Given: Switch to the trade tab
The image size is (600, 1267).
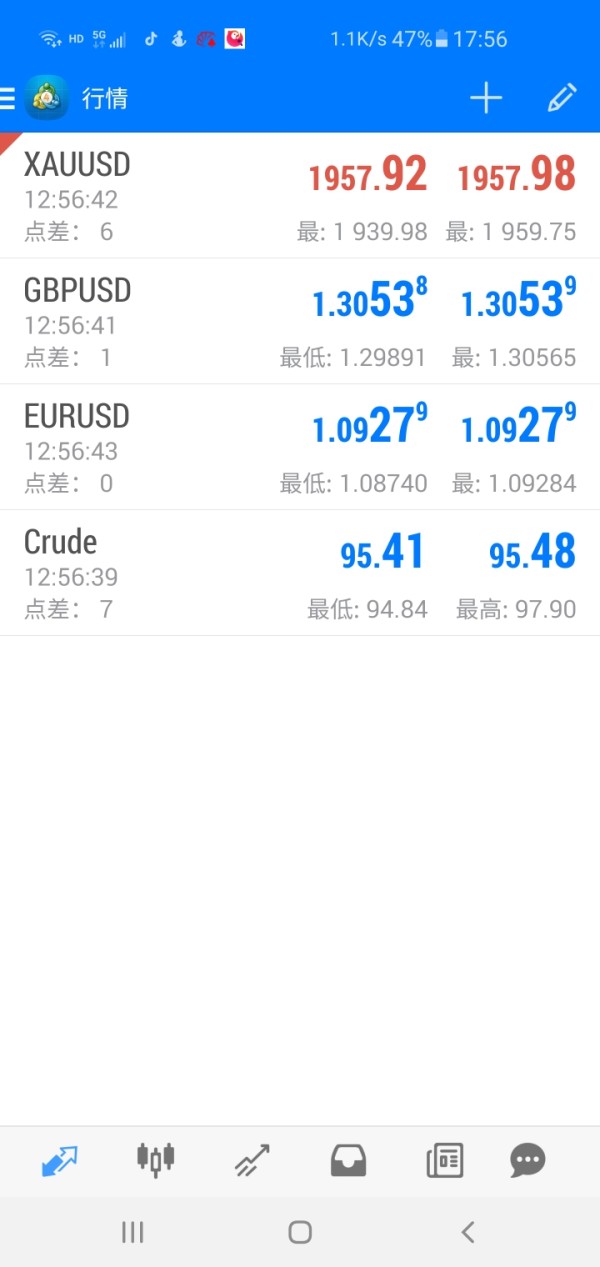Looking at the screenshot, I should [252, 1160].
